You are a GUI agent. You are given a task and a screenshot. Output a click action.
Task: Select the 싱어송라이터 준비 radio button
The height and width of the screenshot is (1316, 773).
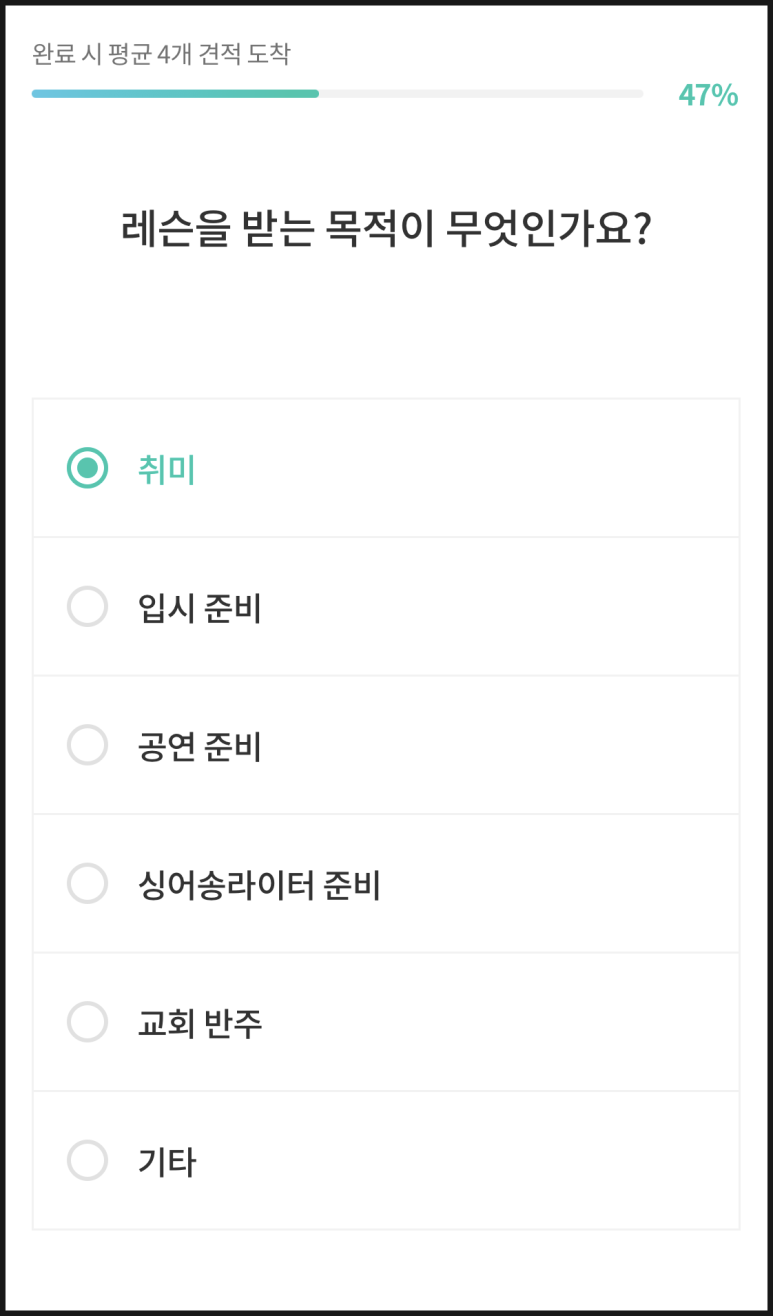(x=87, y=884)
